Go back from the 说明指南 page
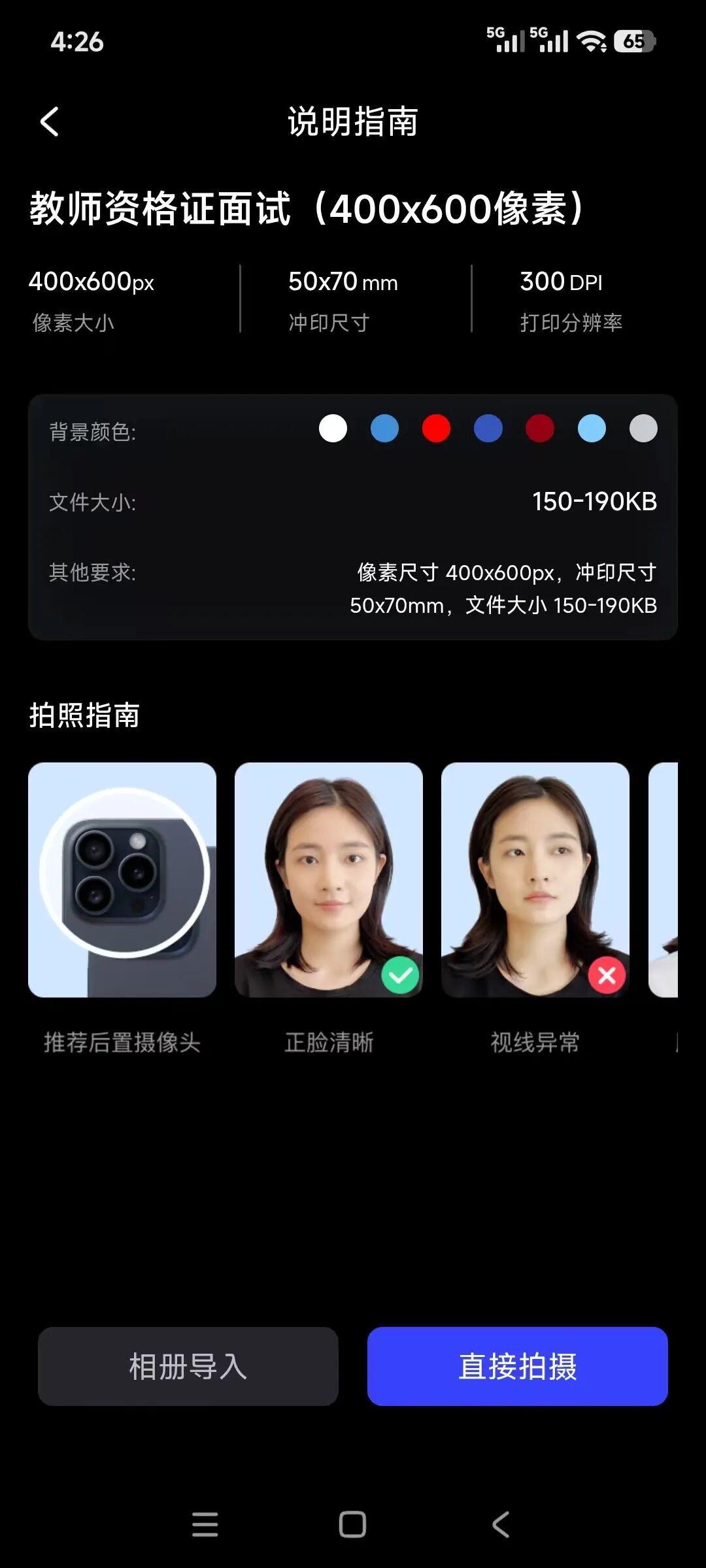Image resolution: width=706 pixels, height=1568 pixels. tap(50, 122)
